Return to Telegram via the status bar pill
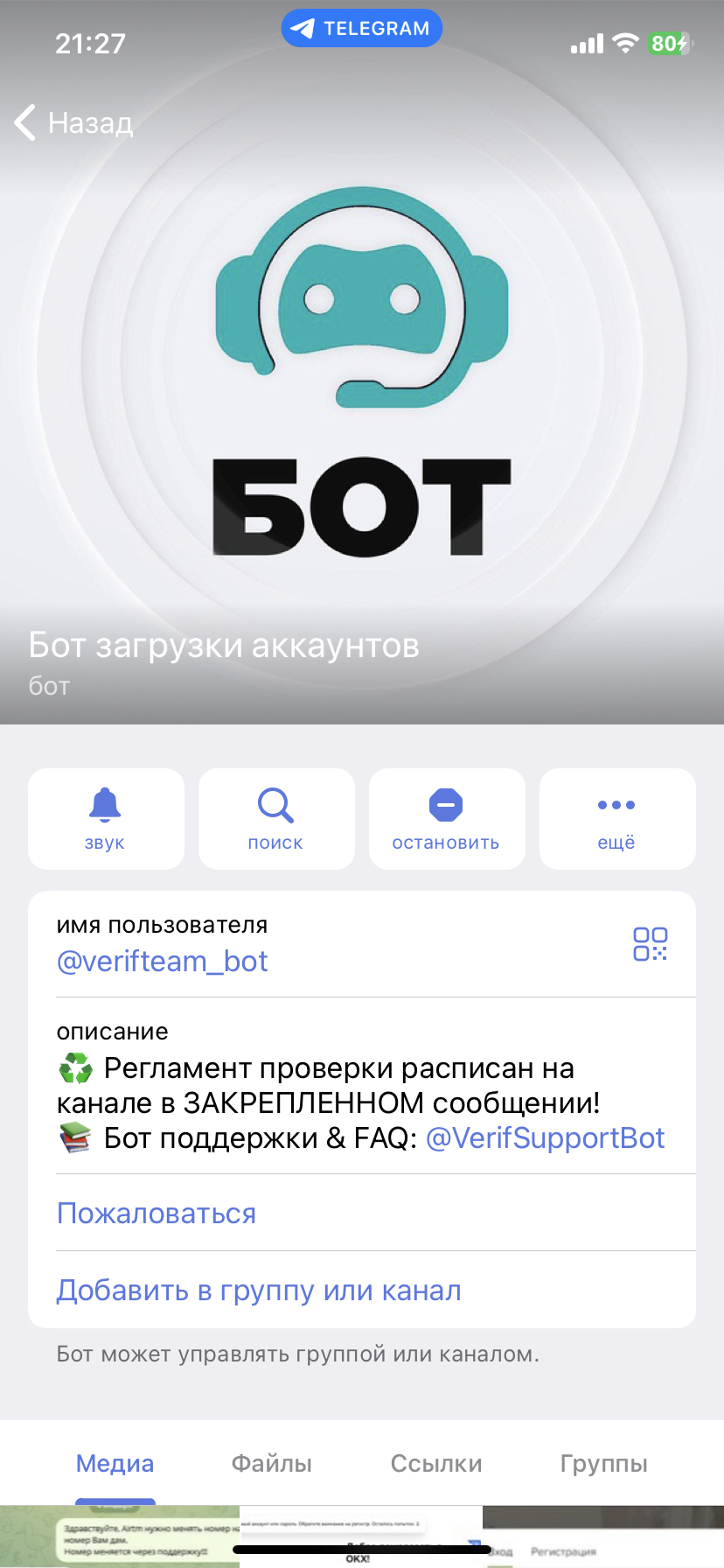The width and height of the screenshot is (724, 1568). (362, 29)
